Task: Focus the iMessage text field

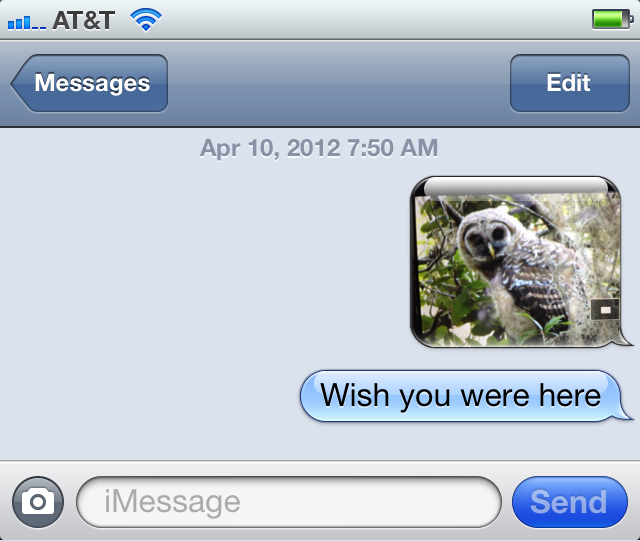Action: coord(288,501)
